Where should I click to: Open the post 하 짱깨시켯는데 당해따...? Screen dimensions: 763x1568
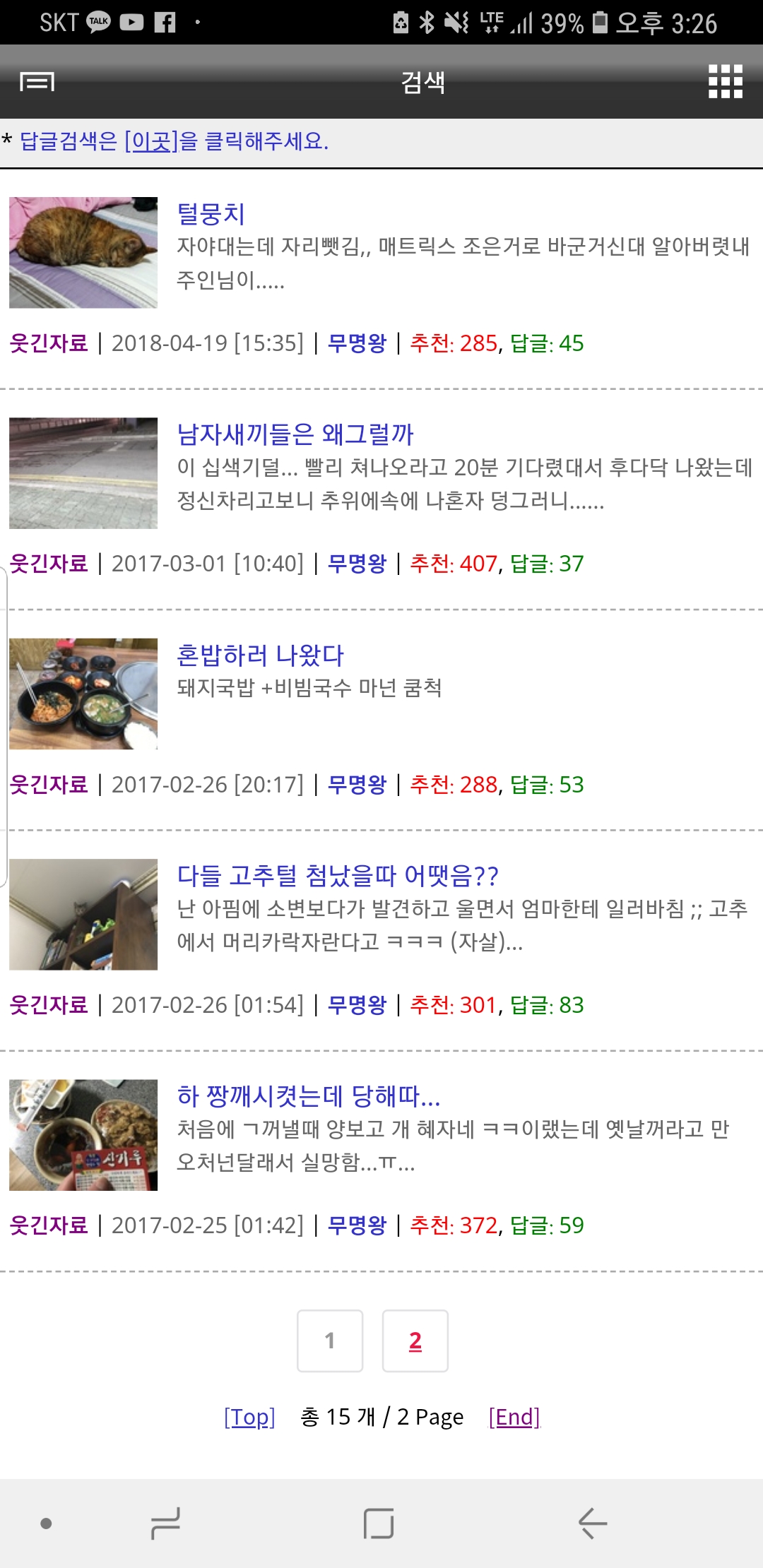[x=309, y=1096]
